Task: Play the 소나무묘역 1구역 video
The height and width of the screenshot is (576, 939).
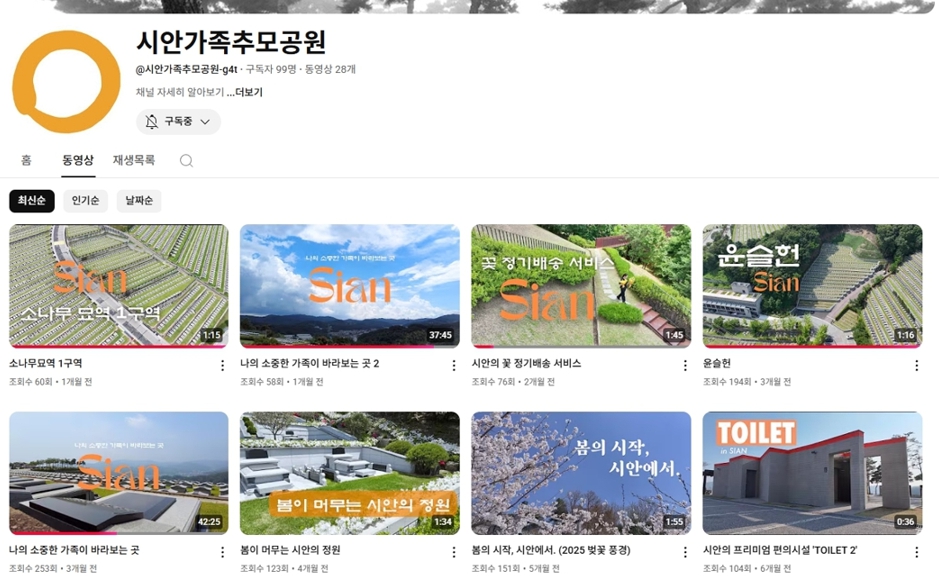Action: click(118, 285)
